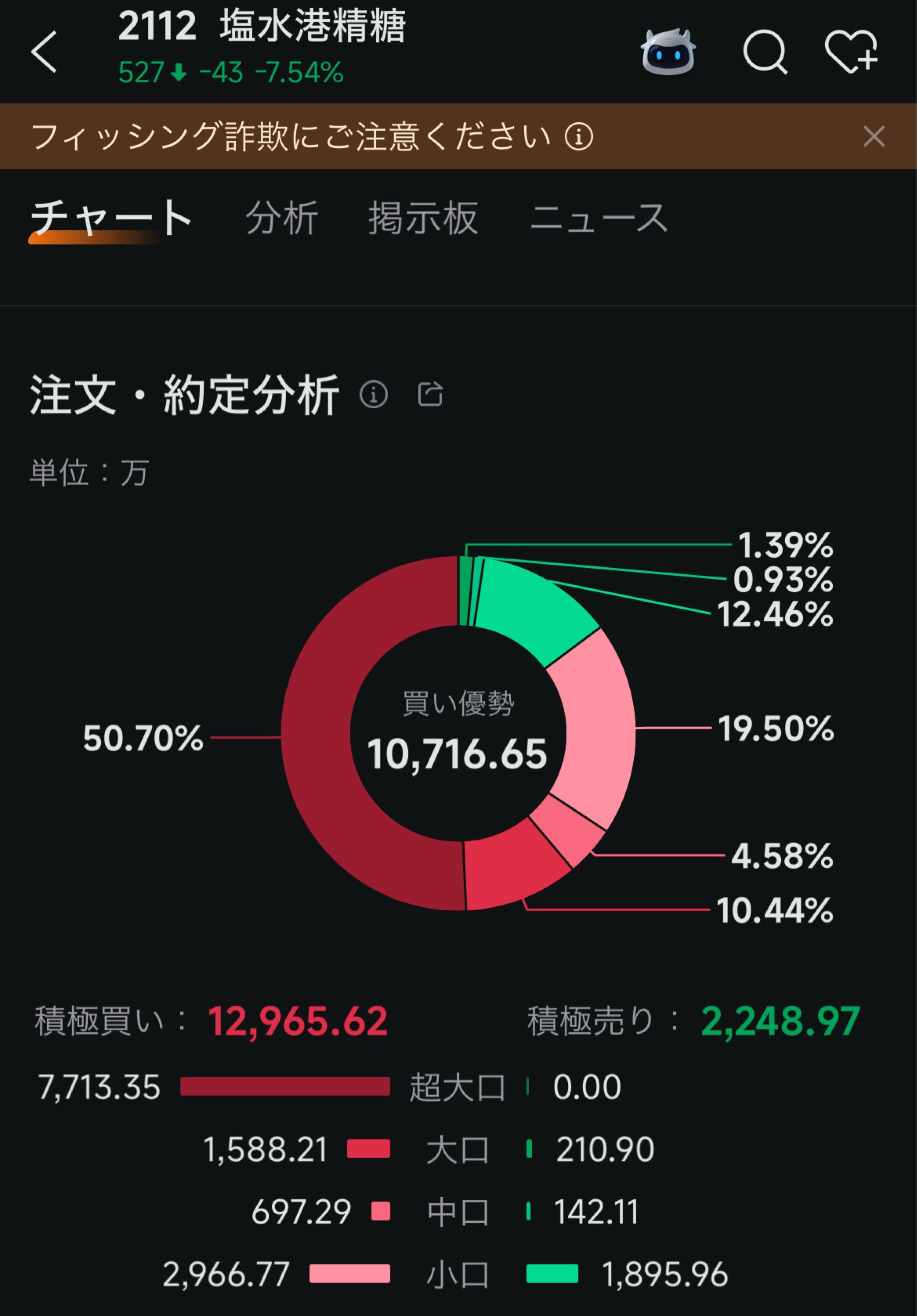
Task: Select the チャート tab
Action: pos(111,218)
